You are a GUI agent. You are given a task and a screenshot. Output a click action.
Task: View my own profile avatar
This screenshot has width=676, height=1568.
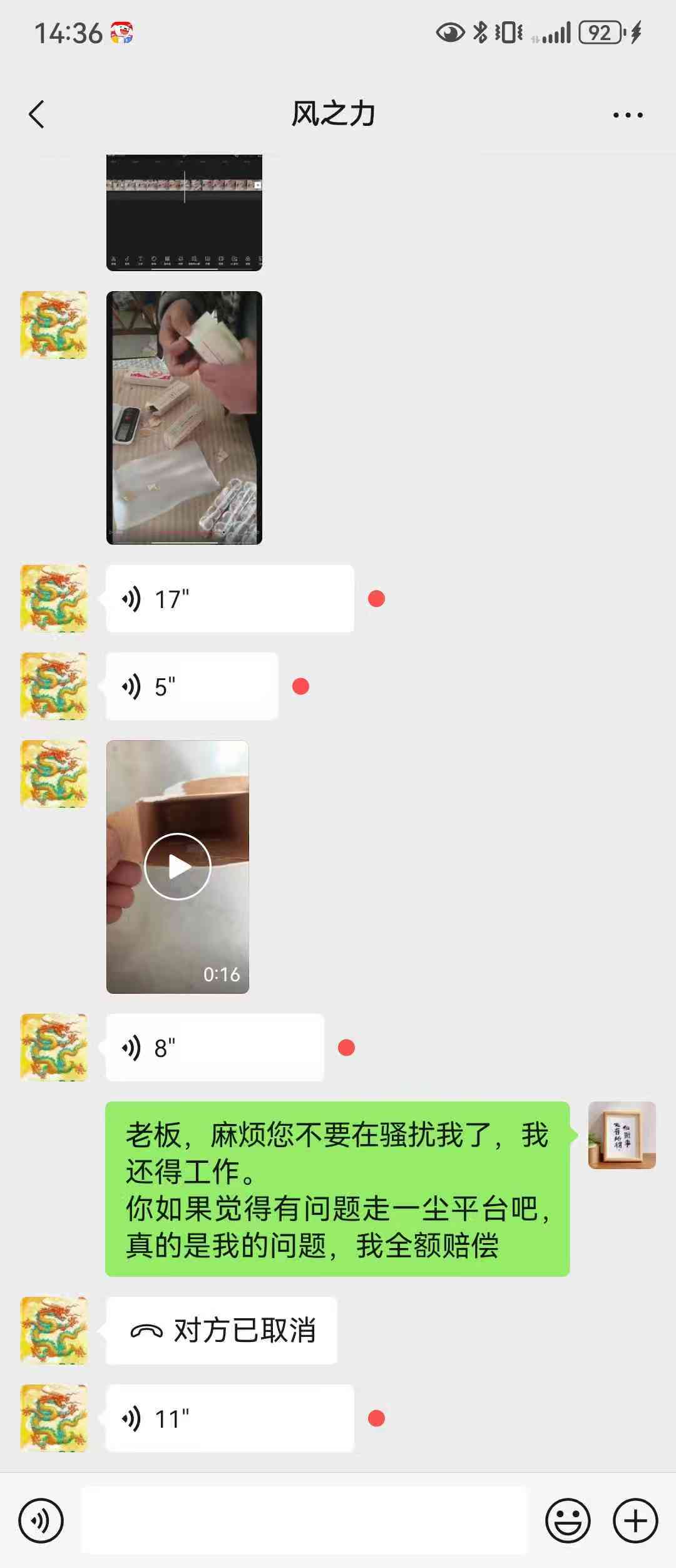[x=622, y=1135]
